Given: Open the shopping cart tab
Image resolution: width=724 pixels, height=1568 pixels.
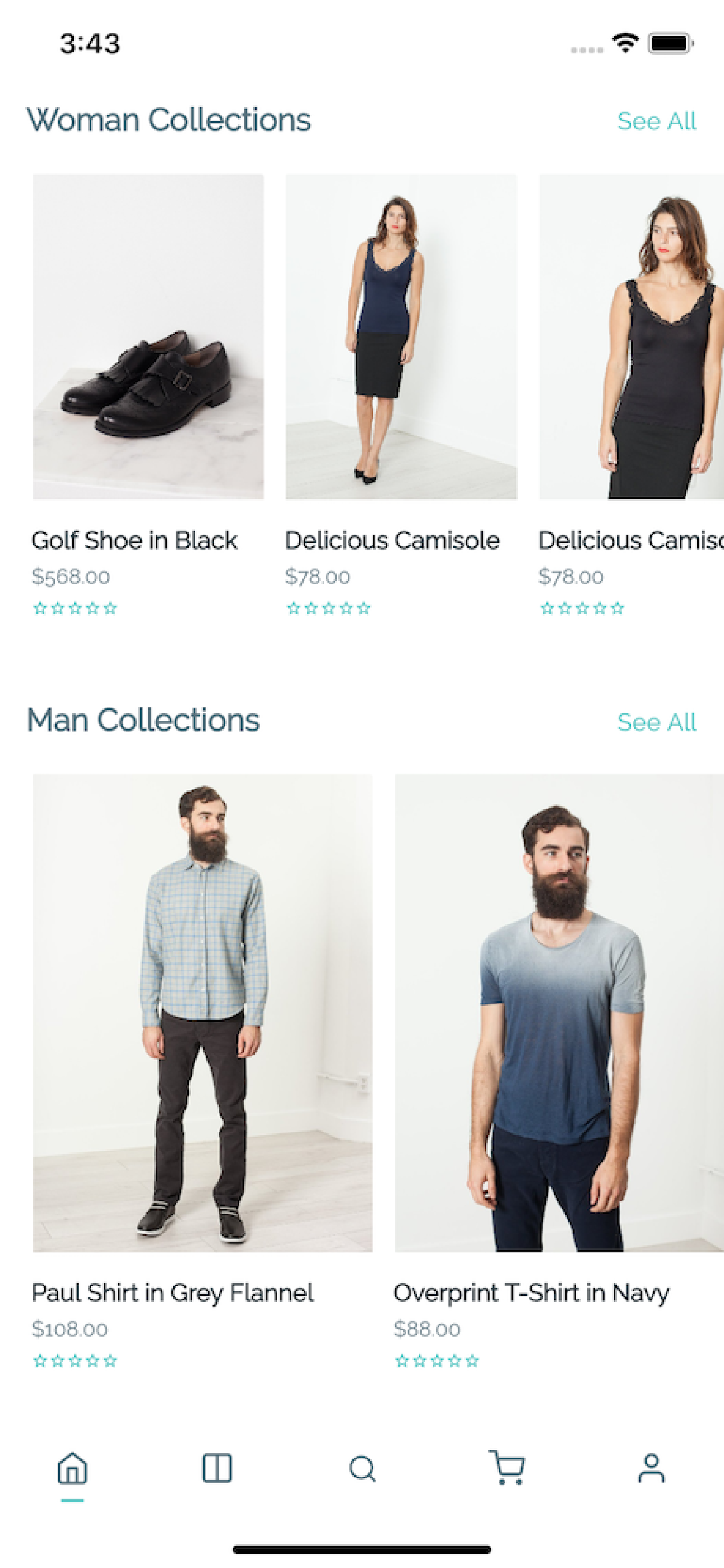Looking at the screenshot, I should (x=507, y=1468).
